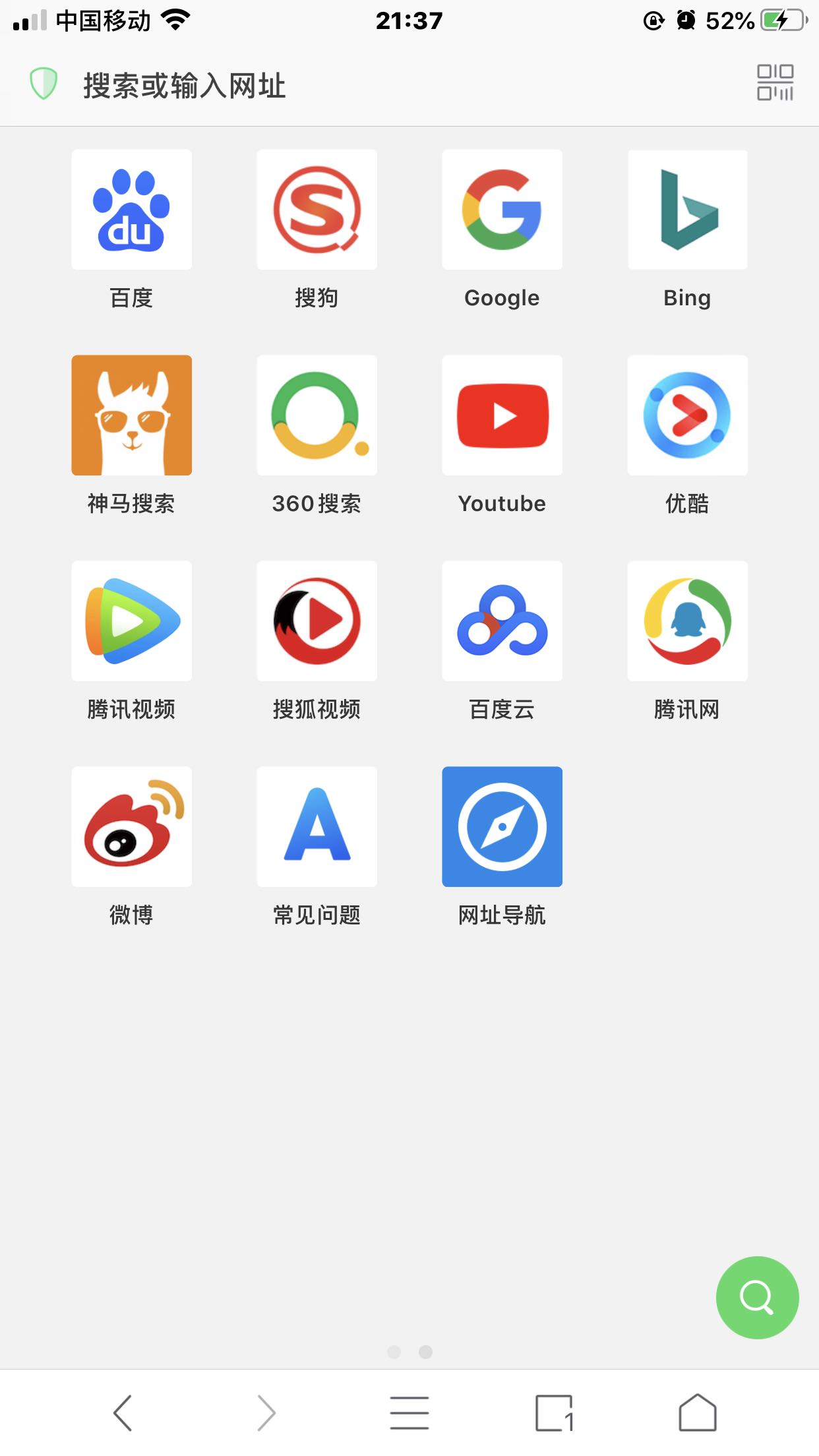Go to the browser home page

click(x=698, y=1412)
